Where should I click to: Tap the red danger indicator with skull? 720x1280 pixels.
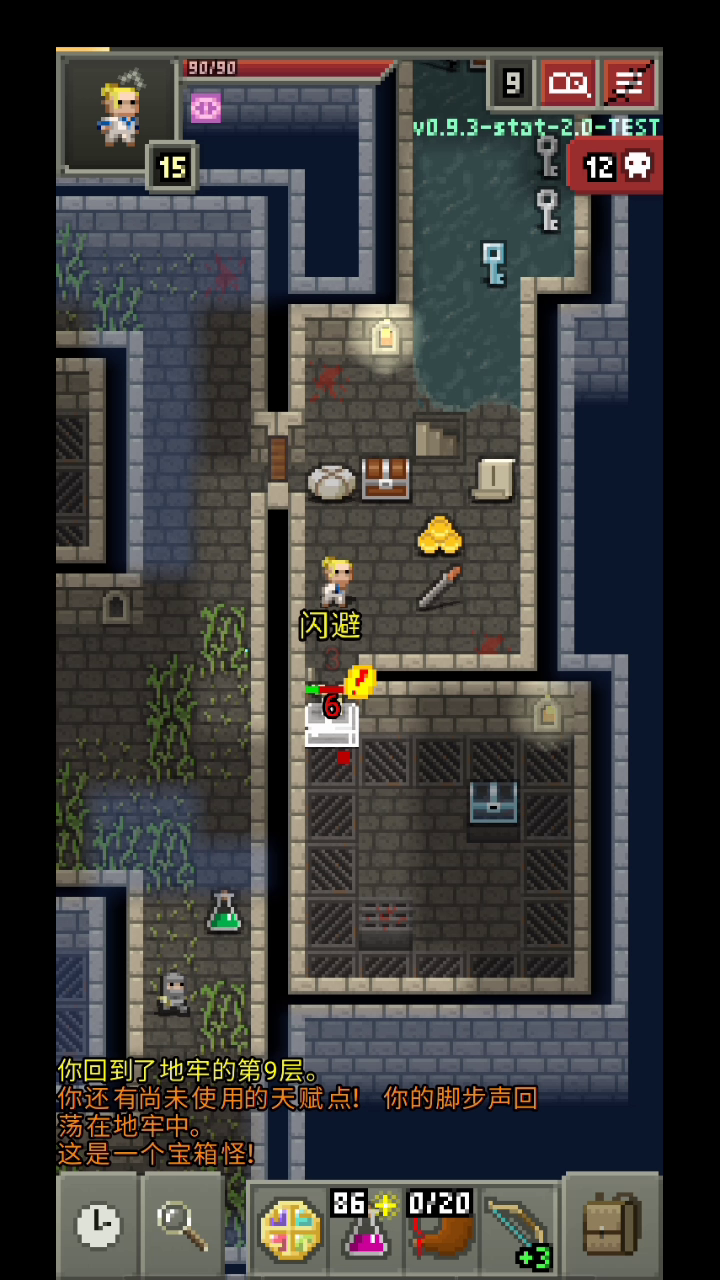(615, 166)
